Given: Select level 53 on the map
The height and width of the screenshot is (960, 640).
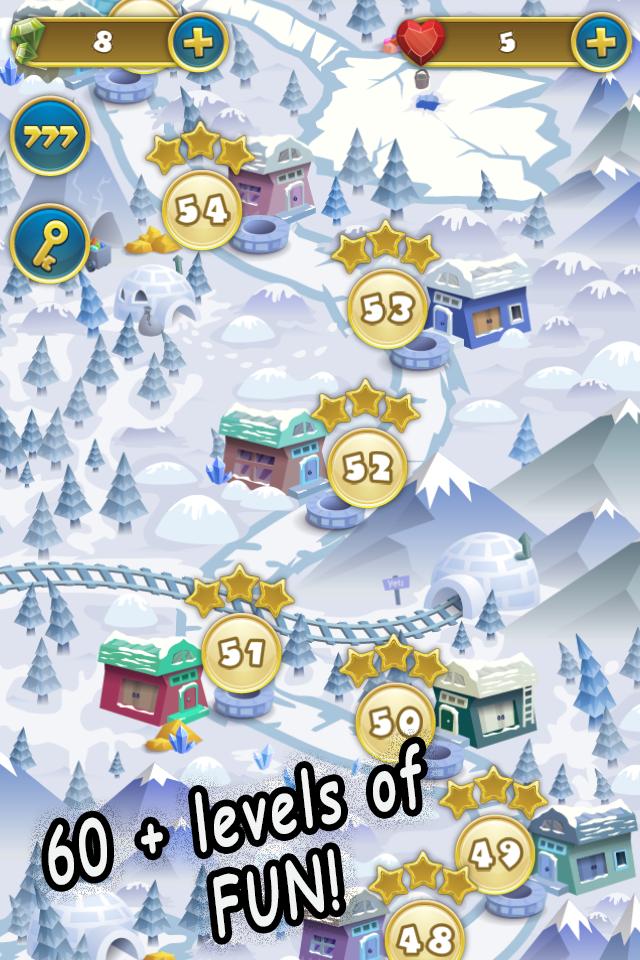Looking at the screenshot, I should coord(388,309).
